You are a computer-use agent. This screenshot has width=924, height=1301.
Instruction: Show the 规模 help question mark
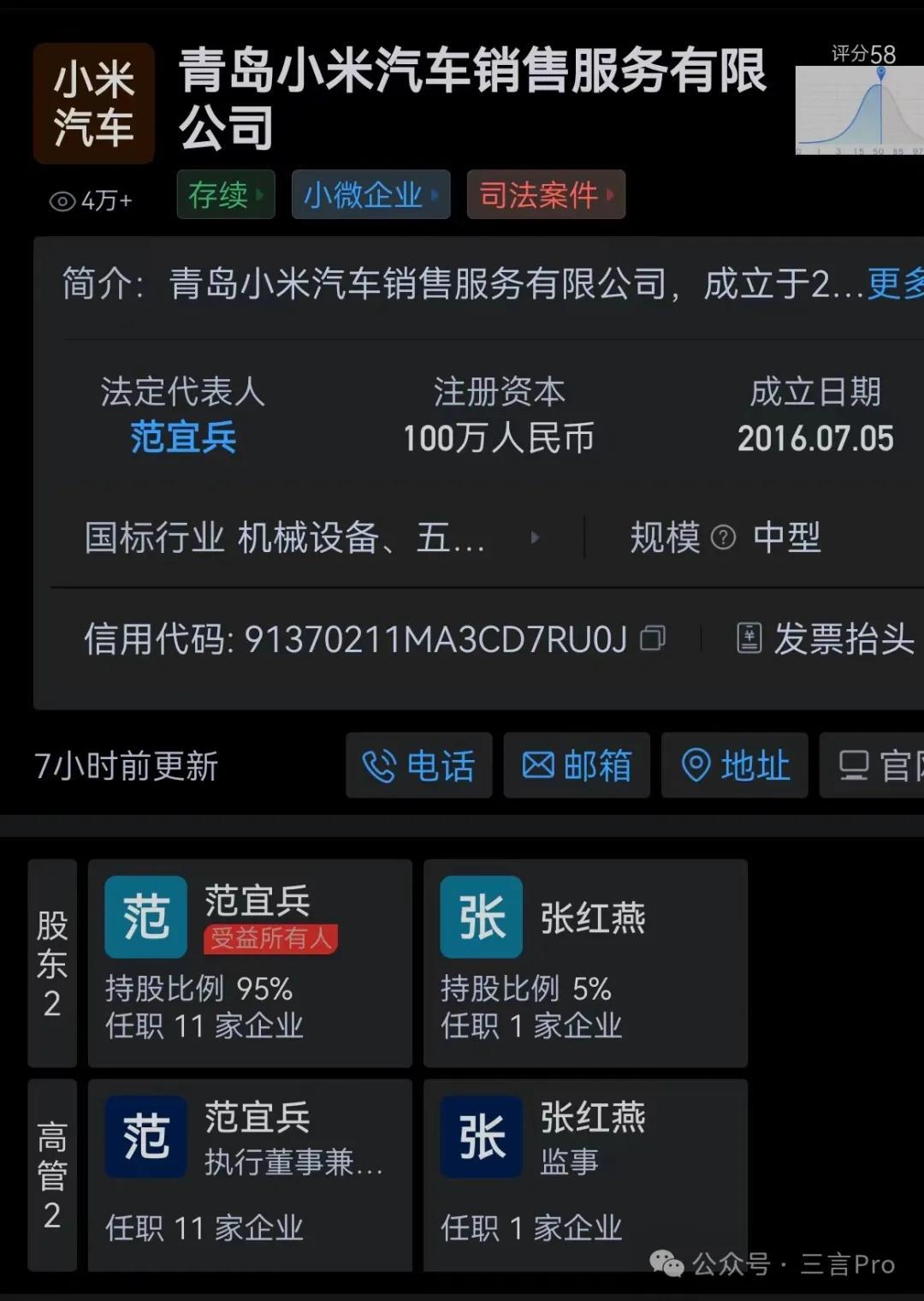coord(724,538)
